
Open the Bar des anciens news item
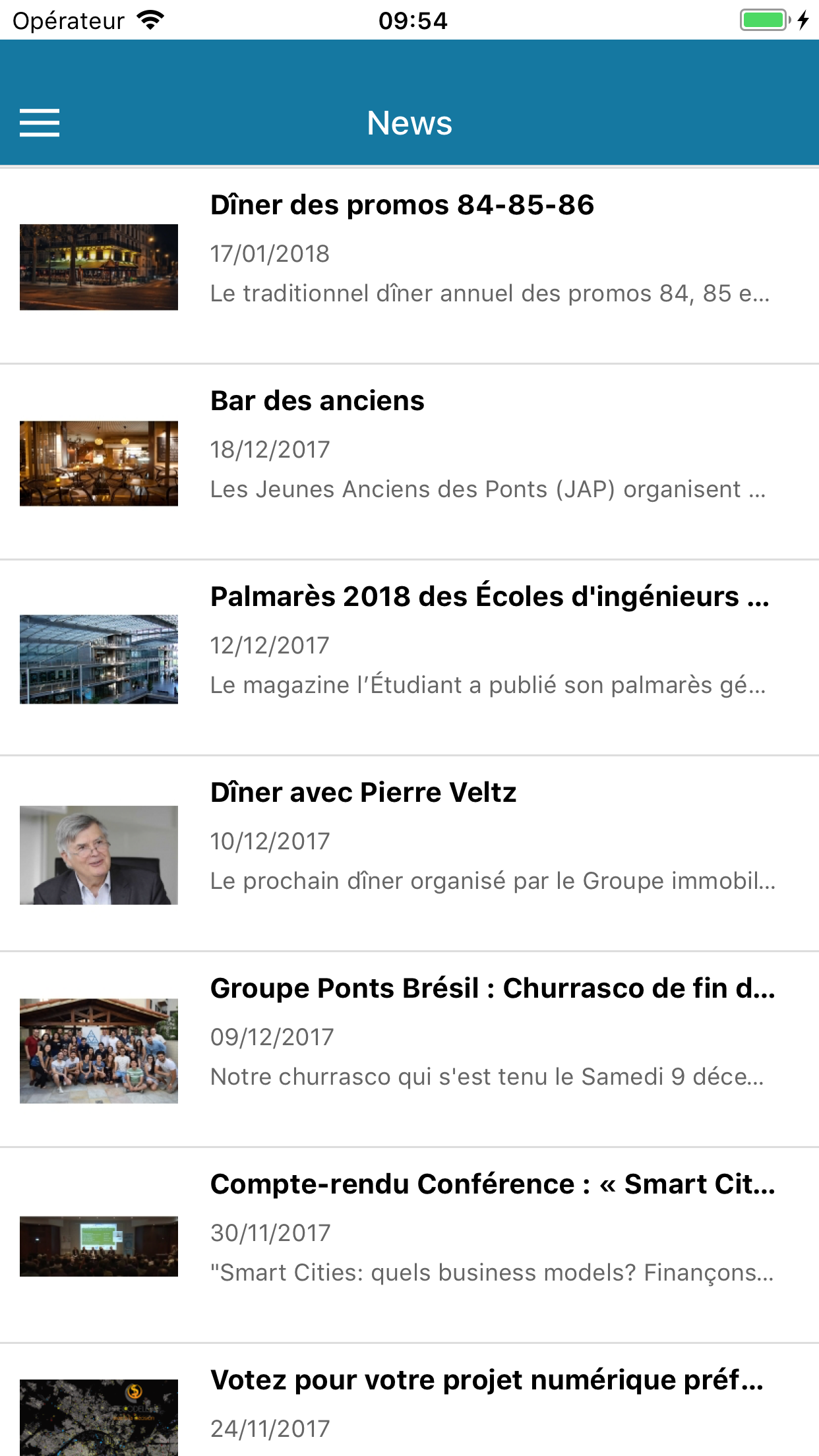click(x=409, y=462)
